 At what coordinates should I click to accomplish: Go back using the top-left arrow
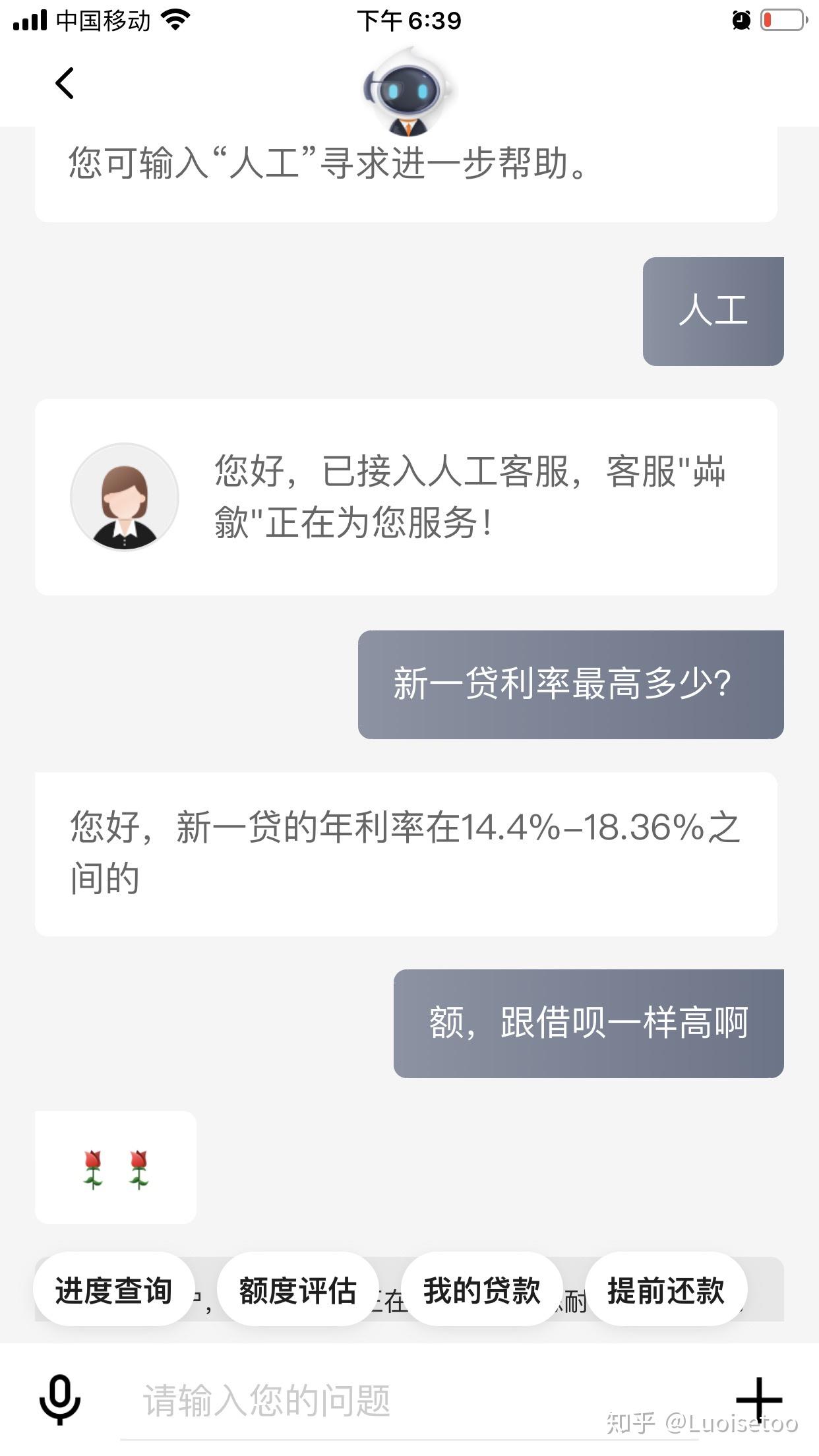(x=65, y=84)
